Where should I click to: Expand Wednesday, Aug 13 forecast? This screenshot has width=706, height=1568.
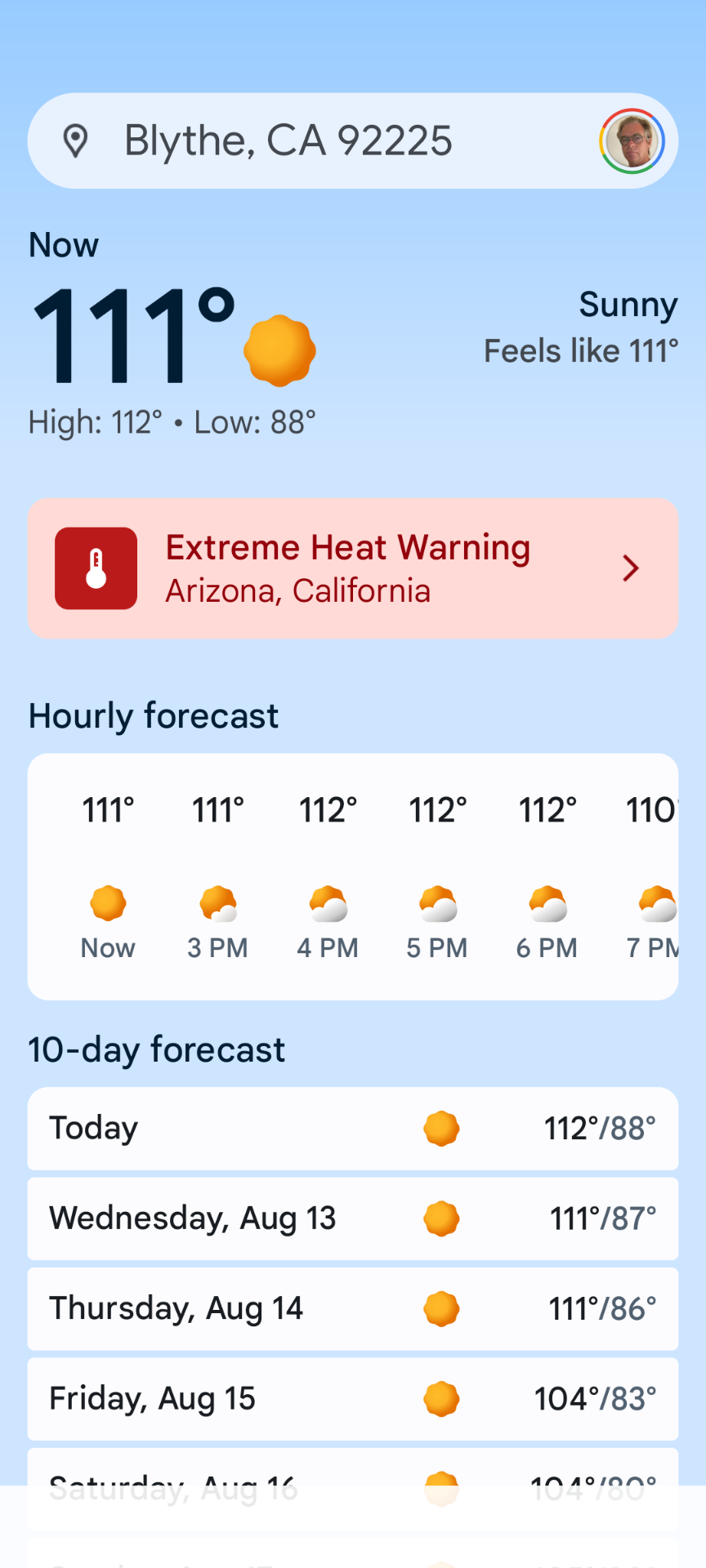(x=353, y=1218)
